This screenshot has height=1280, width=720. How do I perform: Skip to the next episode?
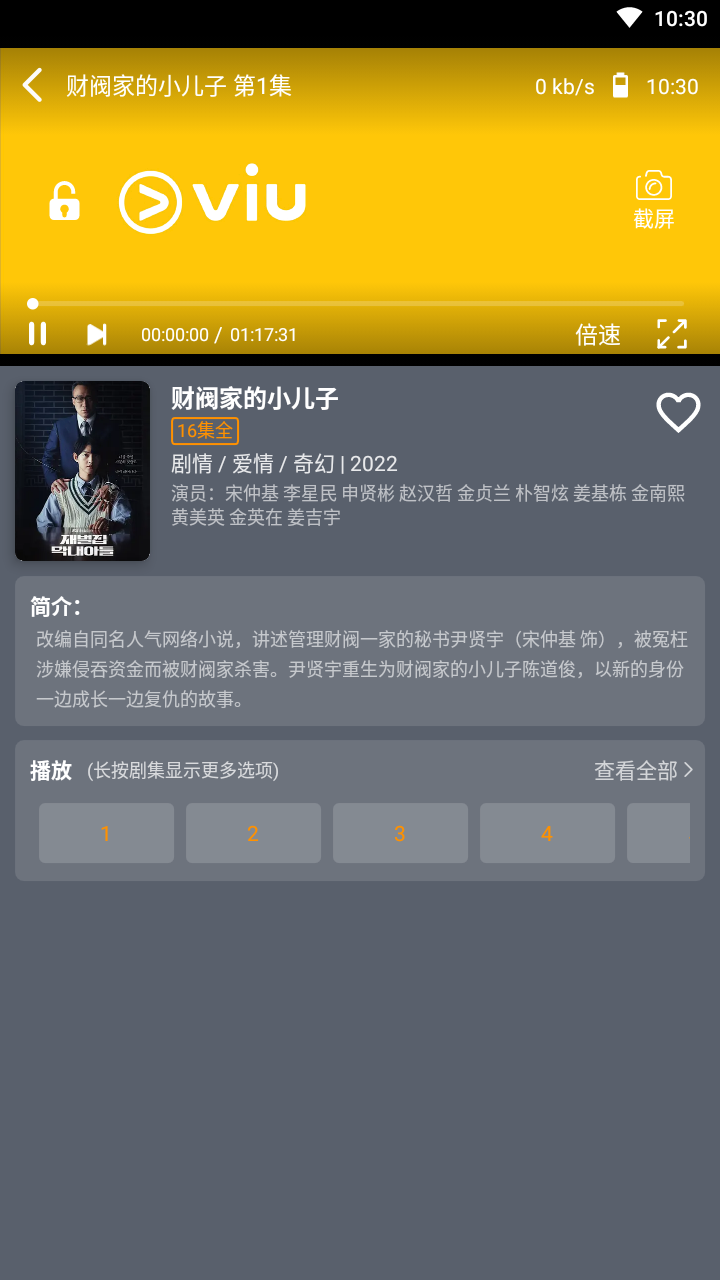[x=96, y=334]
